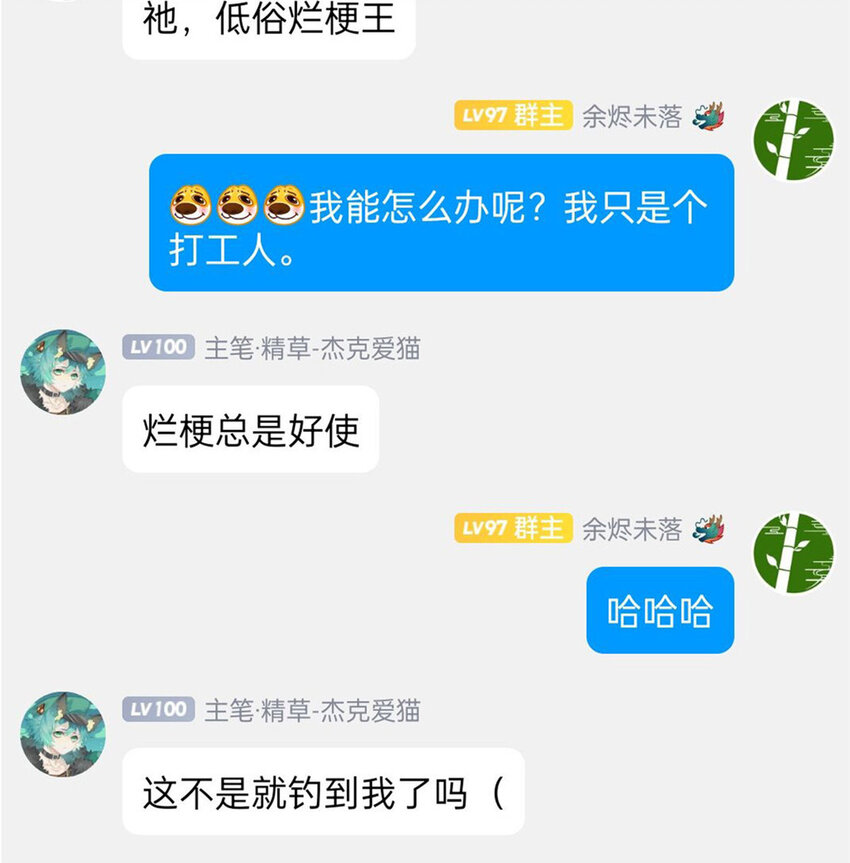
Task: Open 余烬未落's avatar beside the 打工人 message
Action: pyautogui.click(x=792, y=140)
